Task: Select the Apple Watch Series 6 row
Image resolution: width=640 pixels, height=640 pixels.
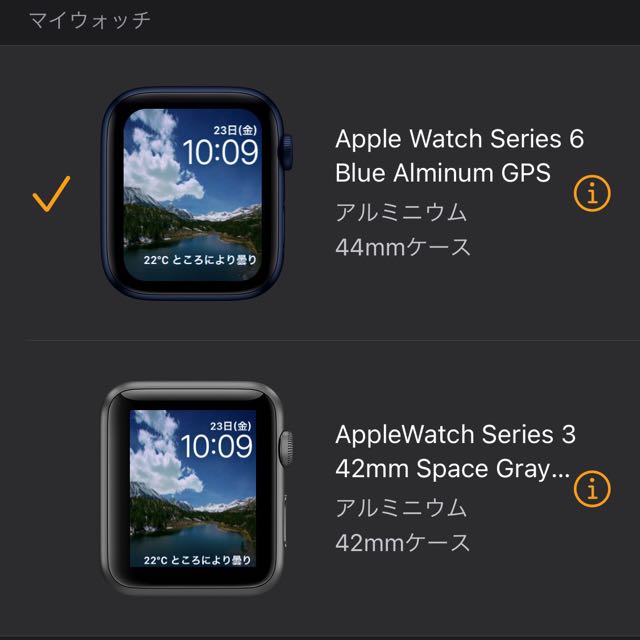Action: pyautogui.click(x=400, y=192)
